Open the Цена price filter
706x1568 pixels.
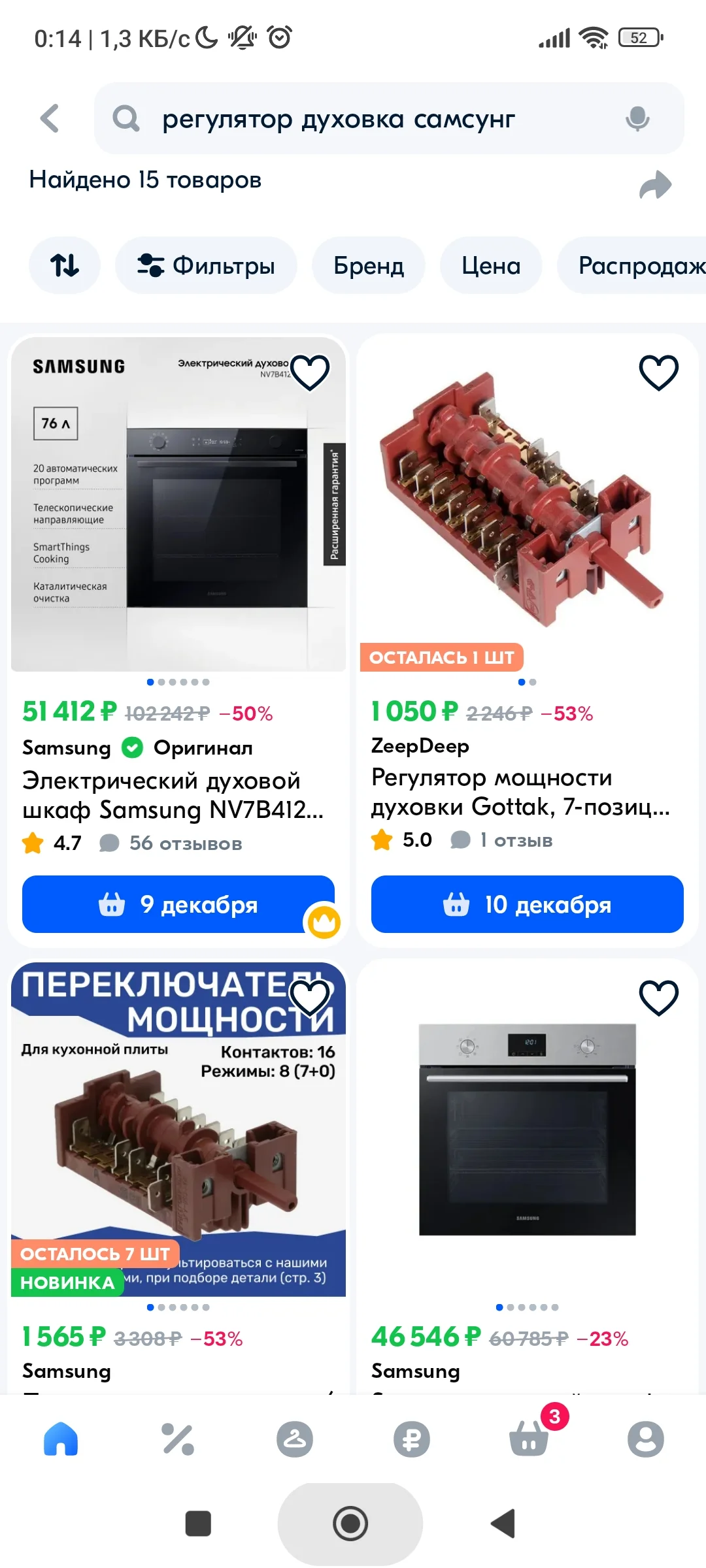[x=490, y=265]
